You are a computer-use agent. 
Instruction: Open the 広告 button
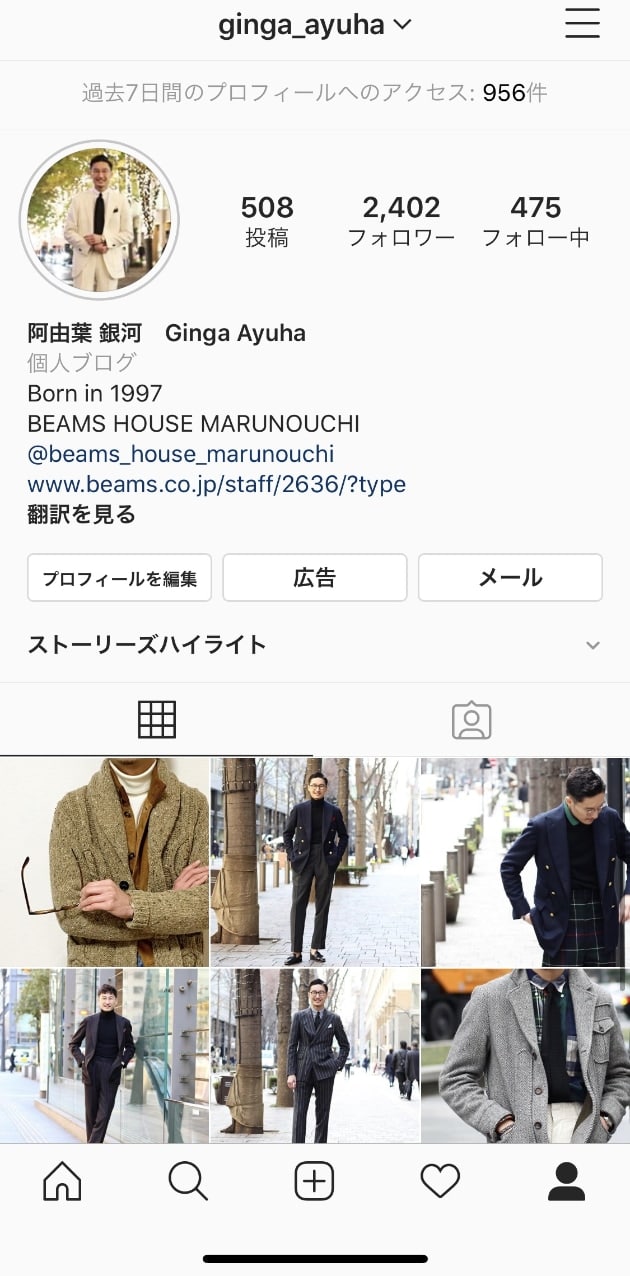(x=314, y=578)
